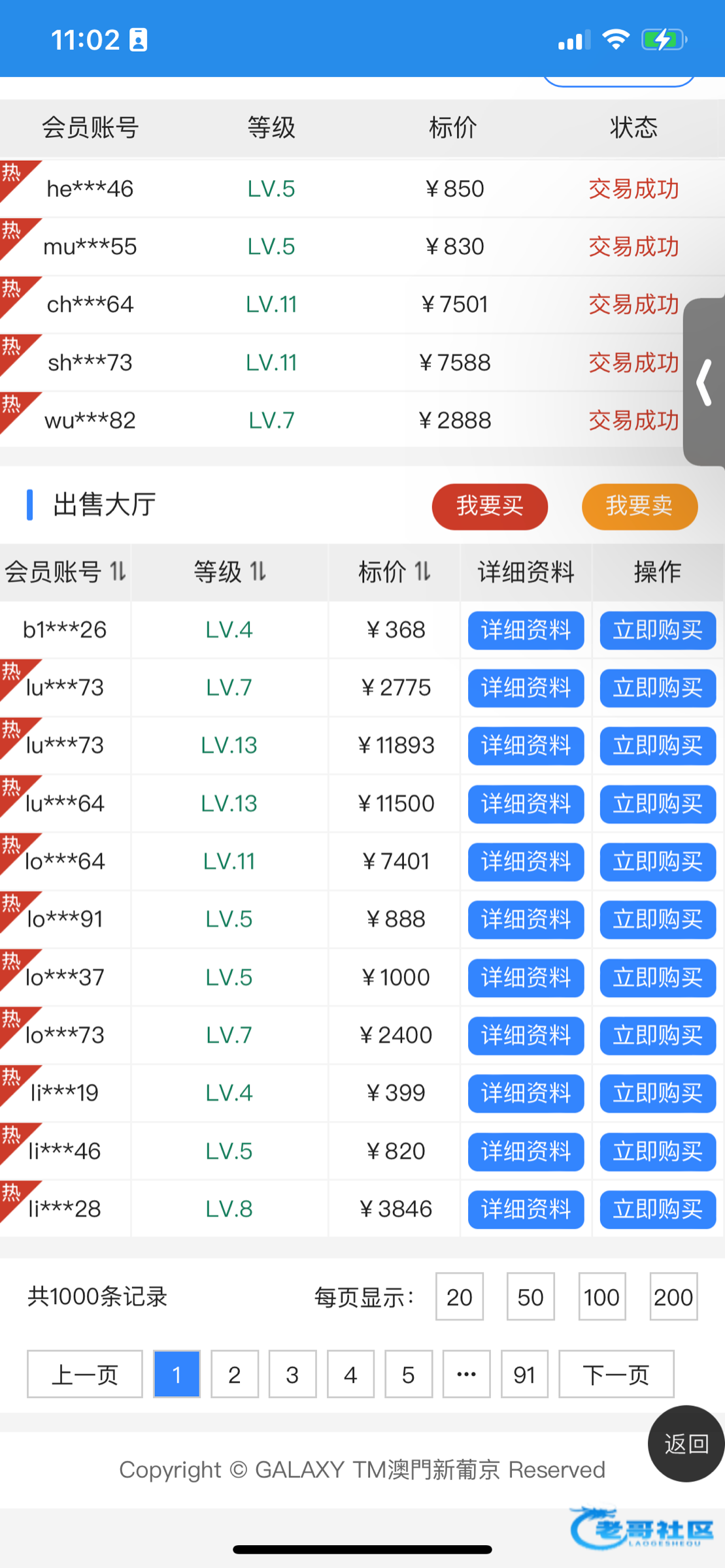Sort the listings by 会员账号
This screenshot has height=1568, width=725.
click(x=117, y=572)
